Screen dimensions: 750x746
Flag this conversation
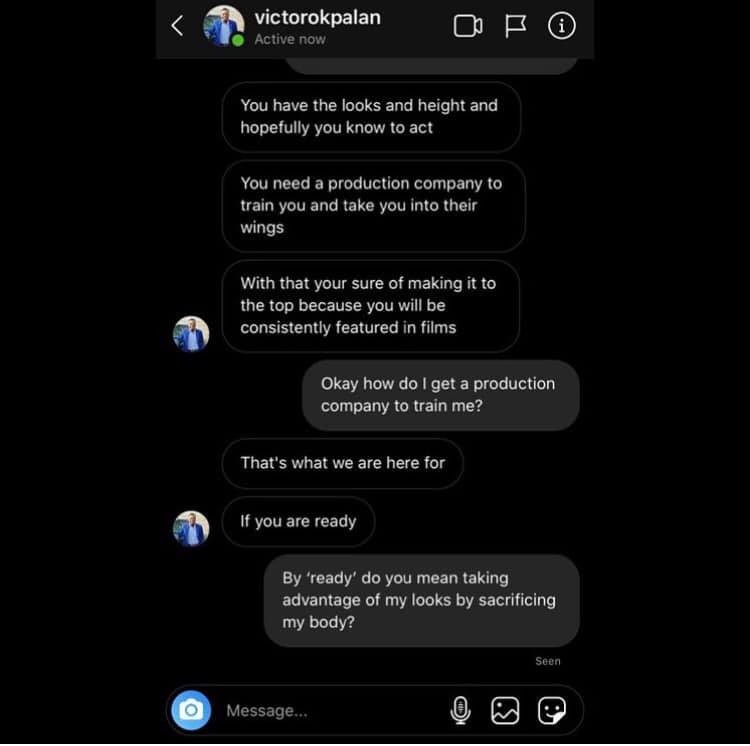coord(515,26)
